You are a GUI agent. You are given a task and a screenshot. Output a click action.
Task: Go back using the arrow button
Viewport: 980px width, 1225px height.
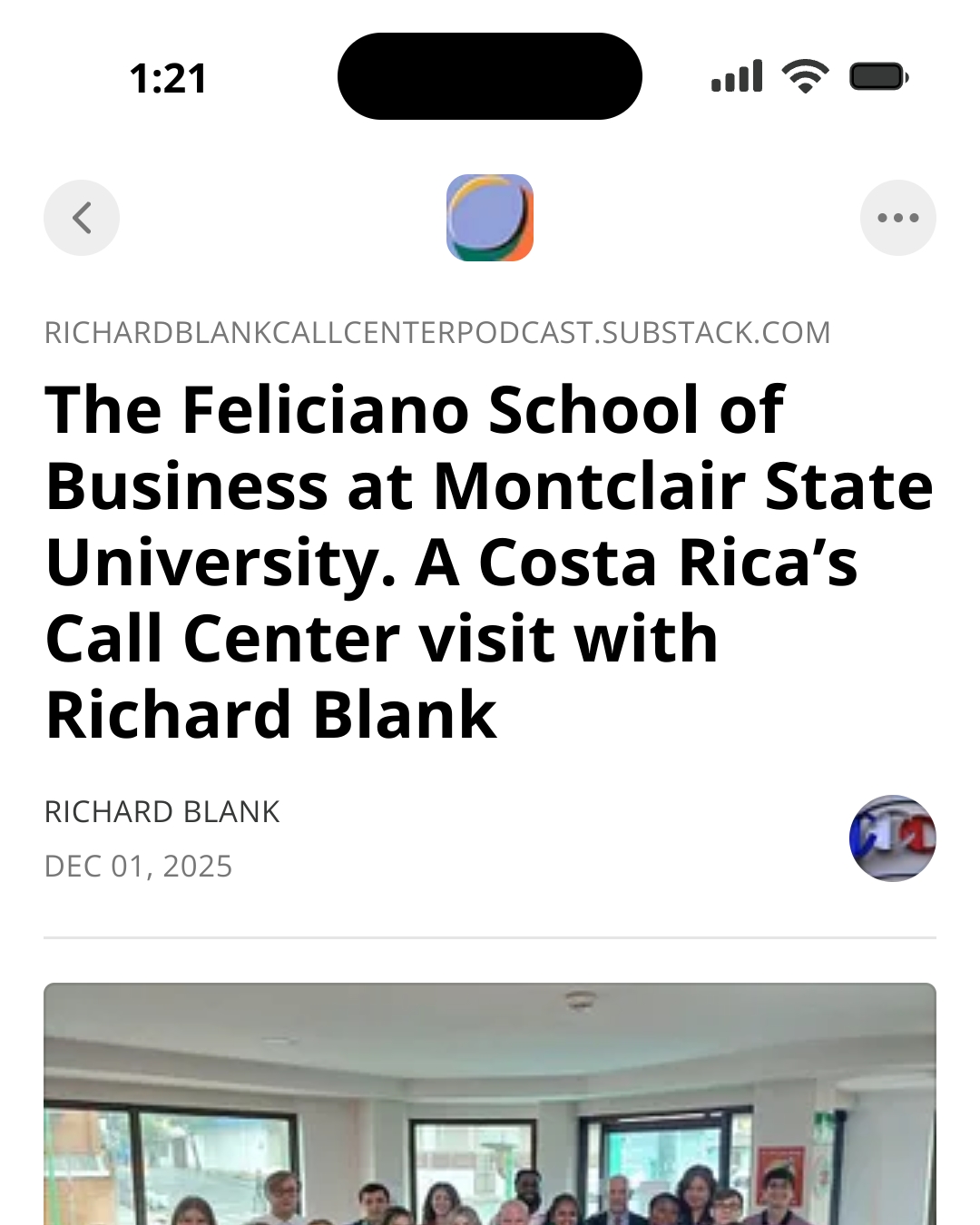point(82,218)
